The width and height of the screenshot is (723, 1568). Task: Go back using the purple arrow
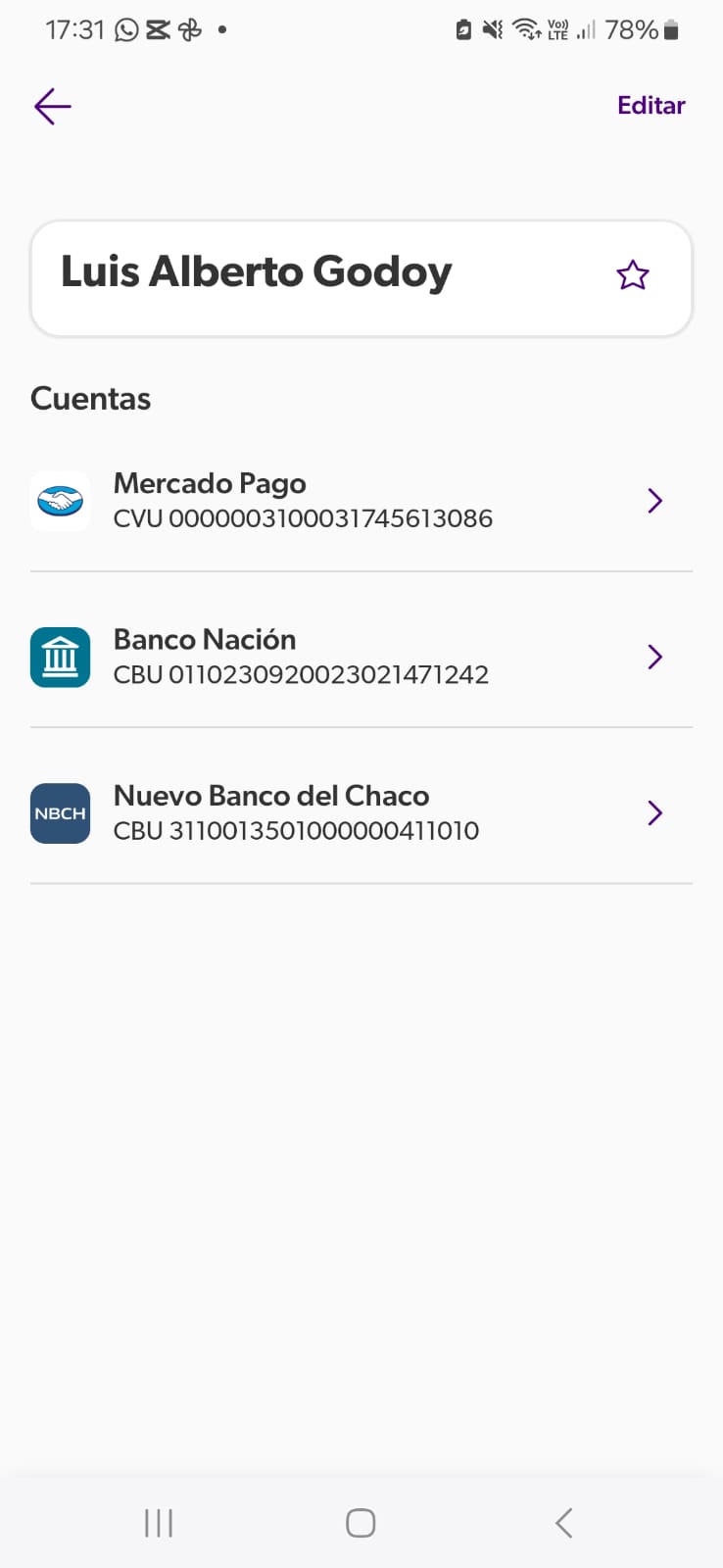[53, 106]
